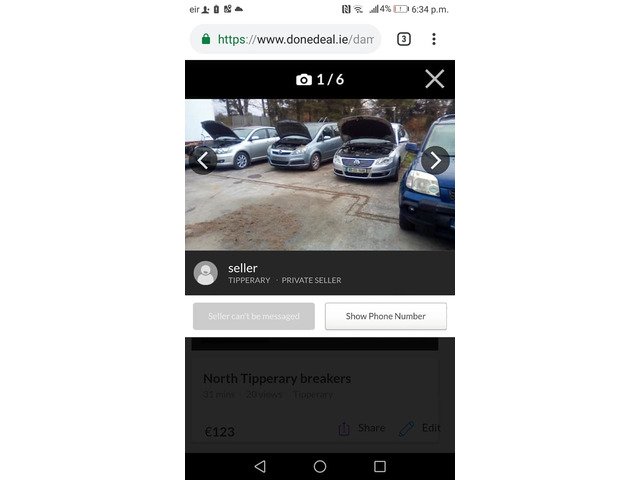Close the photo gallery overlay
640x480 pixels.
pos(434,79)
